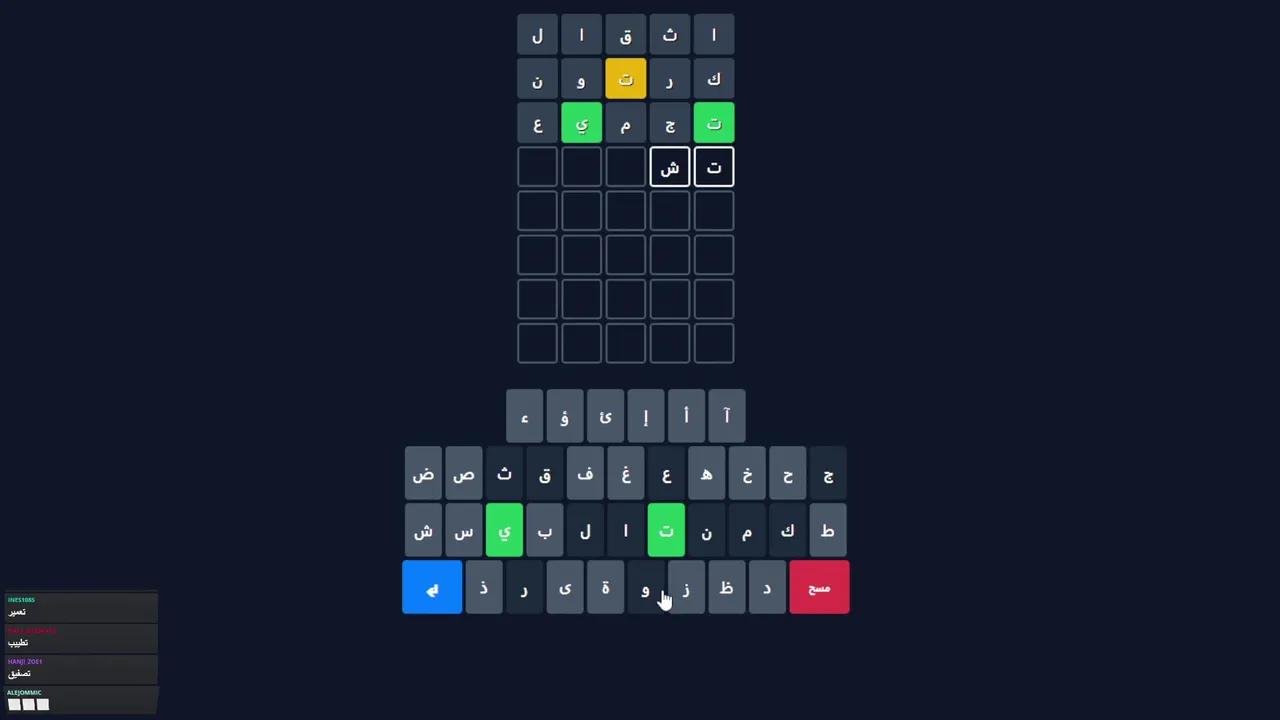
Task: Tap the ؤ key
Action: click(564, 417)
